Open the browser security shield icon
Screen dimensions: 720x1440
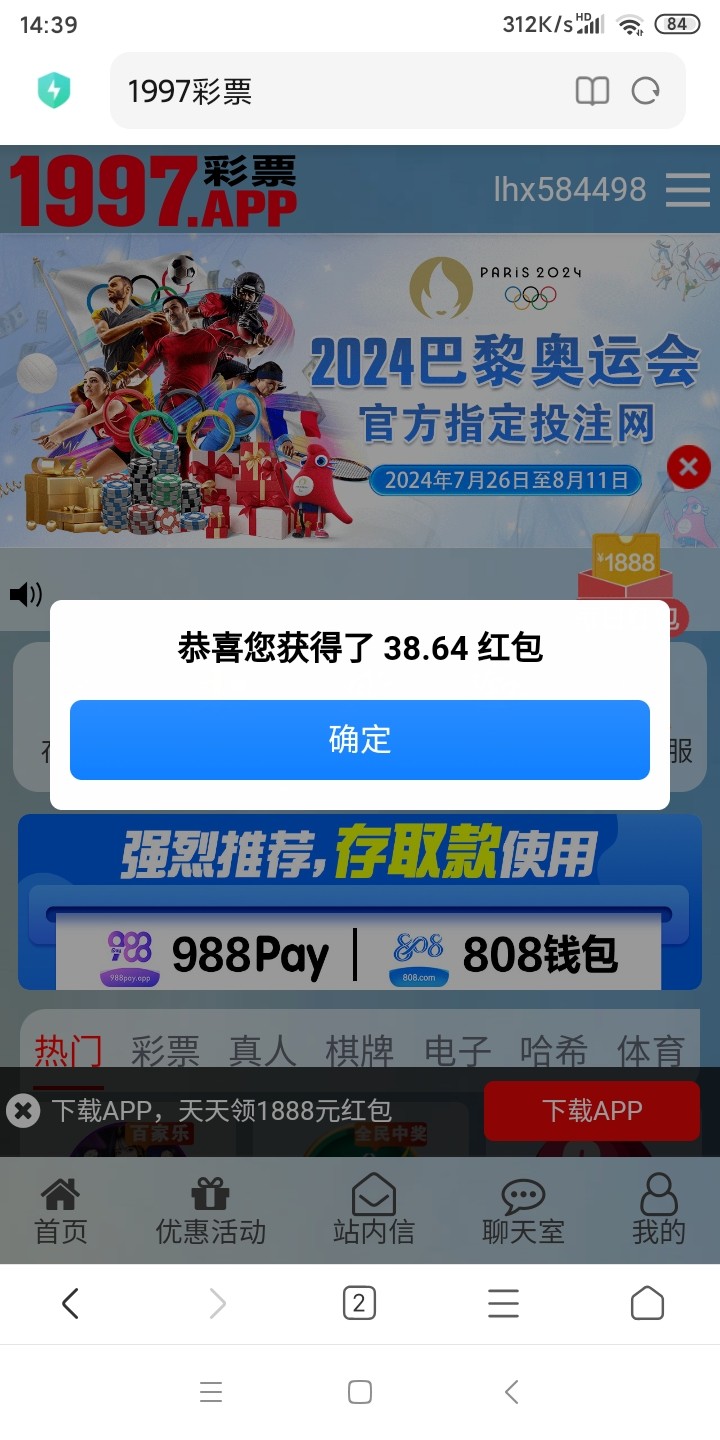tap(54, 91)
